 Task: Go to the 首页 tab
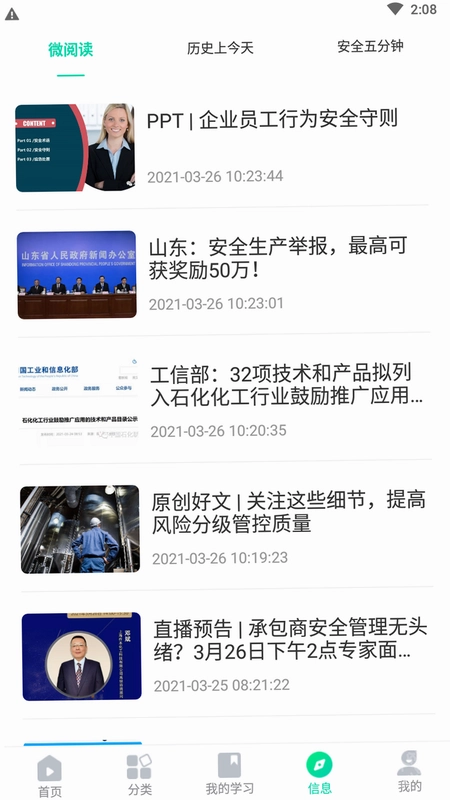49,775
